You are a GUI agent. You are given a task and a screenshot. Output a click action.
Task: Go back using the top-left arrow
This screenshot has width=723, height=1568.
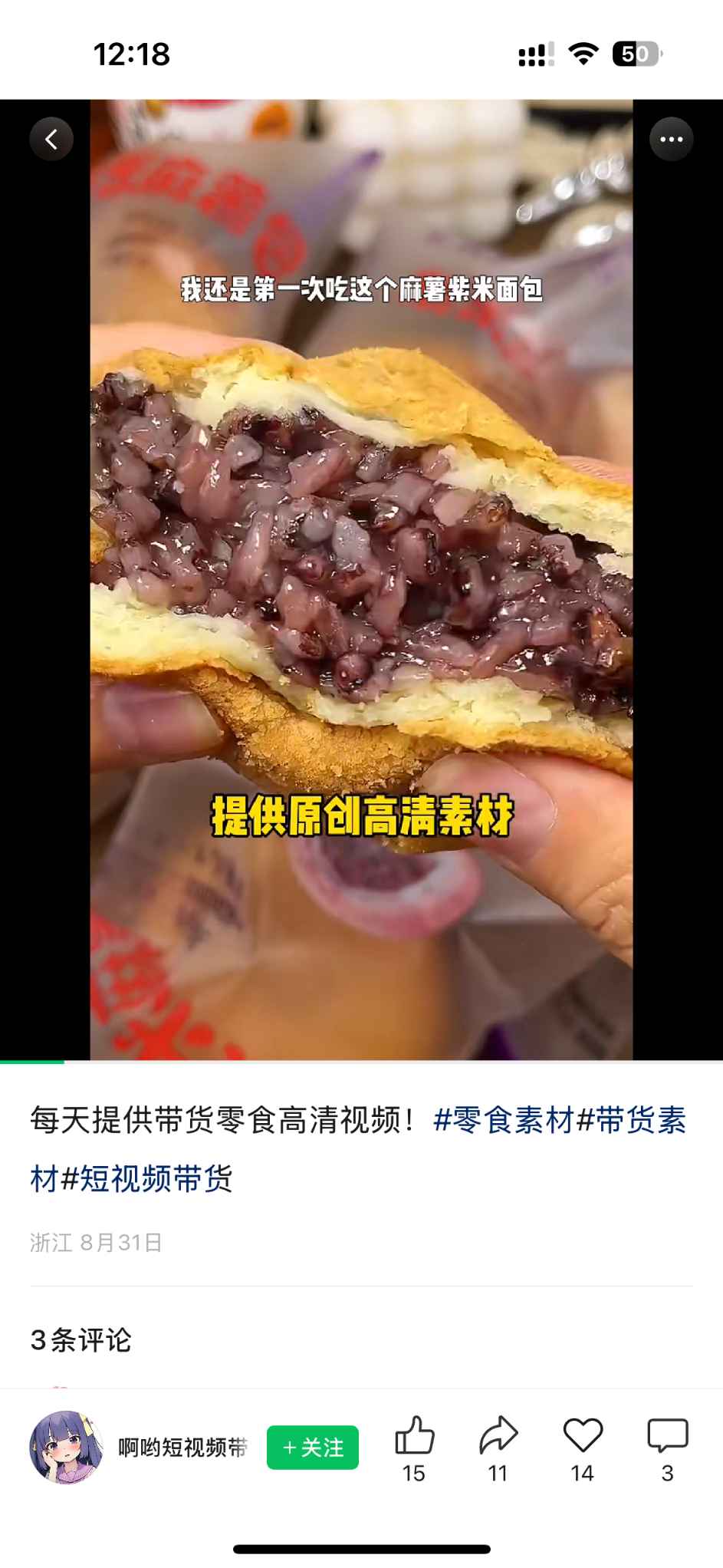click(x=51, y=139)
